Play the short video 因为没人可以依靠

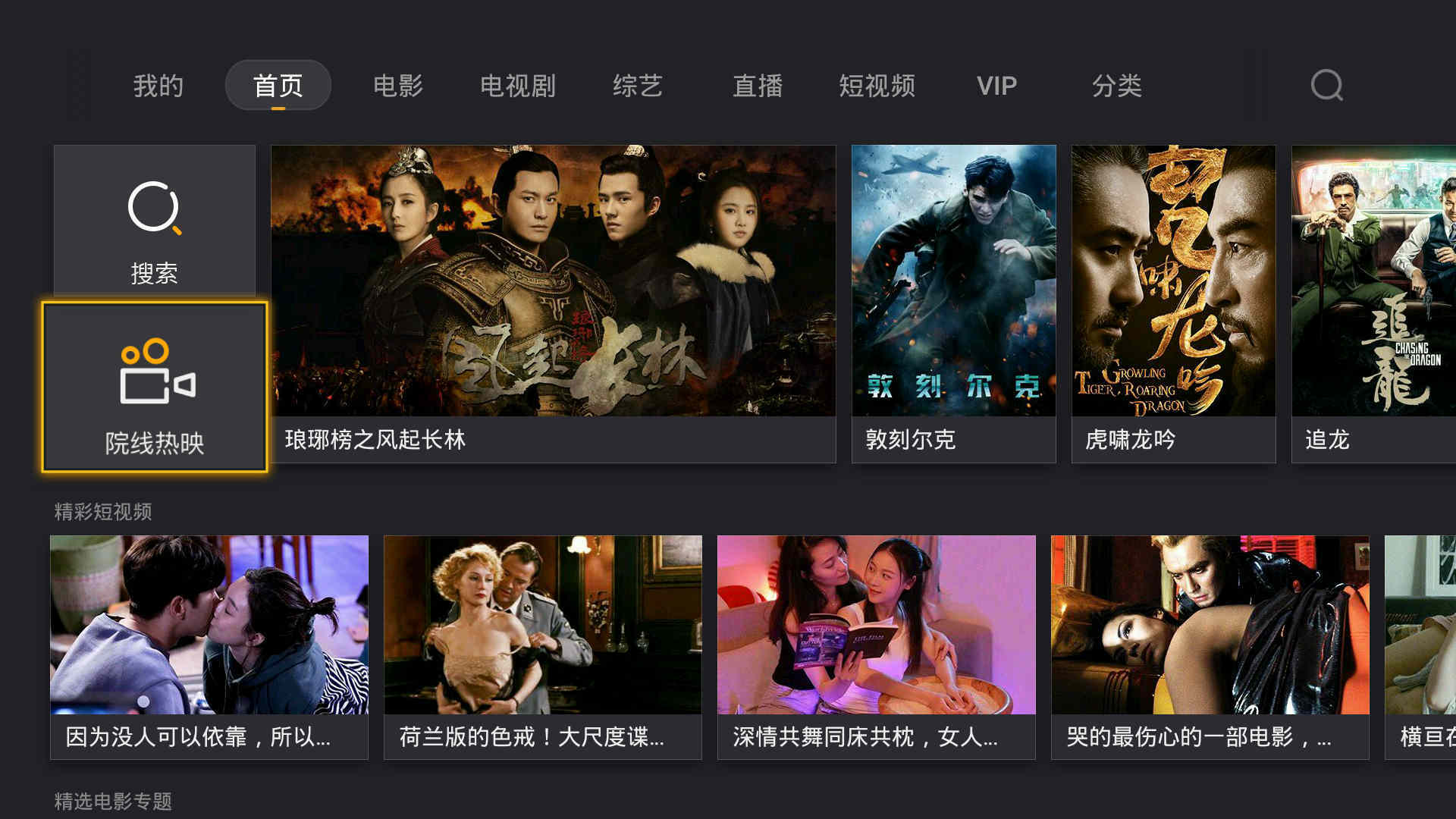point(209,646)
